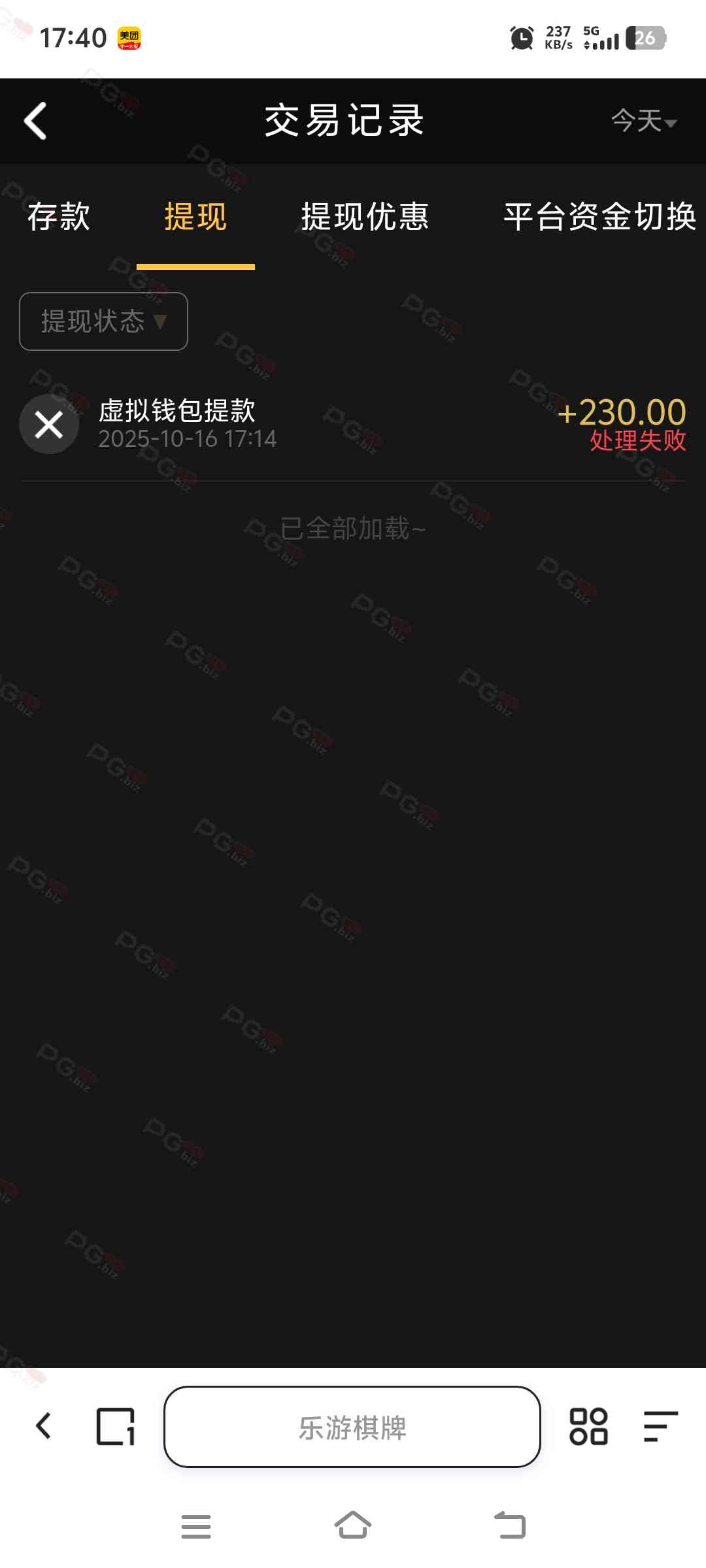
Task: Open the 虚拟钱包提款 failed withdrawal record
Action: point(353,425)
